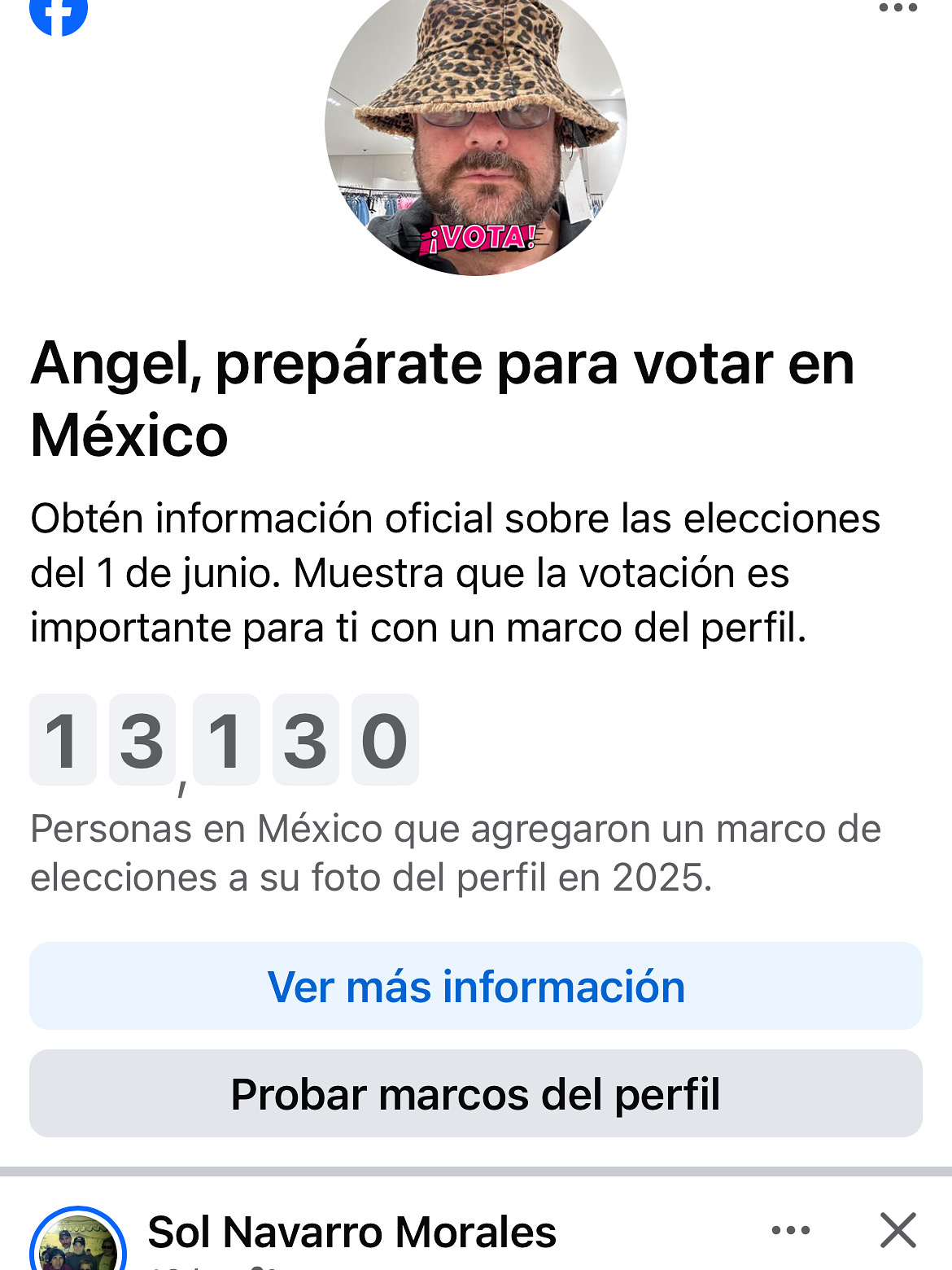Open options for the voting card
The height and width of the screenshot is (1270, 952).
(x=897, y=8)
